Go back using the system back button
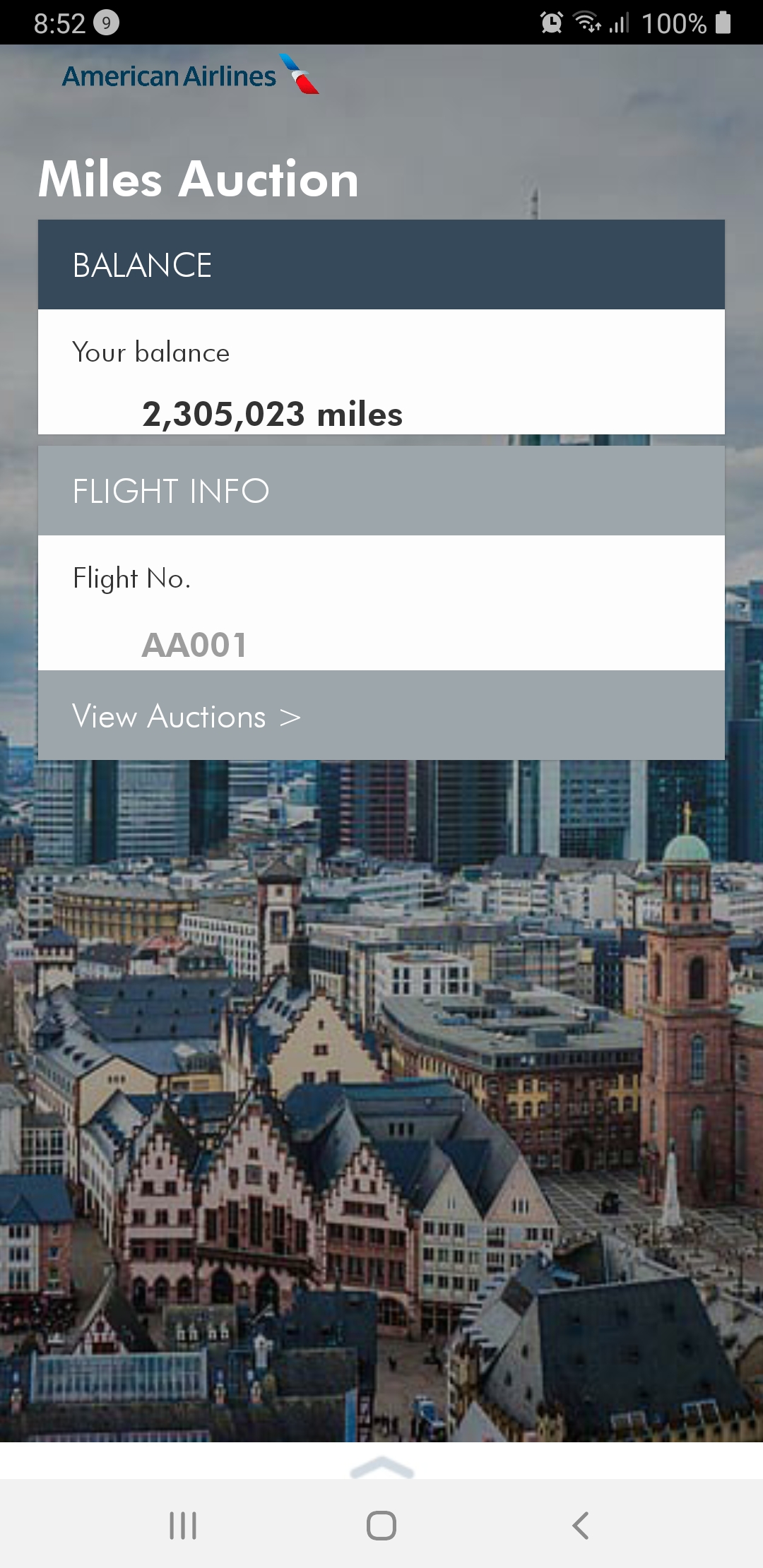763x1568 pixels. 580,1526
